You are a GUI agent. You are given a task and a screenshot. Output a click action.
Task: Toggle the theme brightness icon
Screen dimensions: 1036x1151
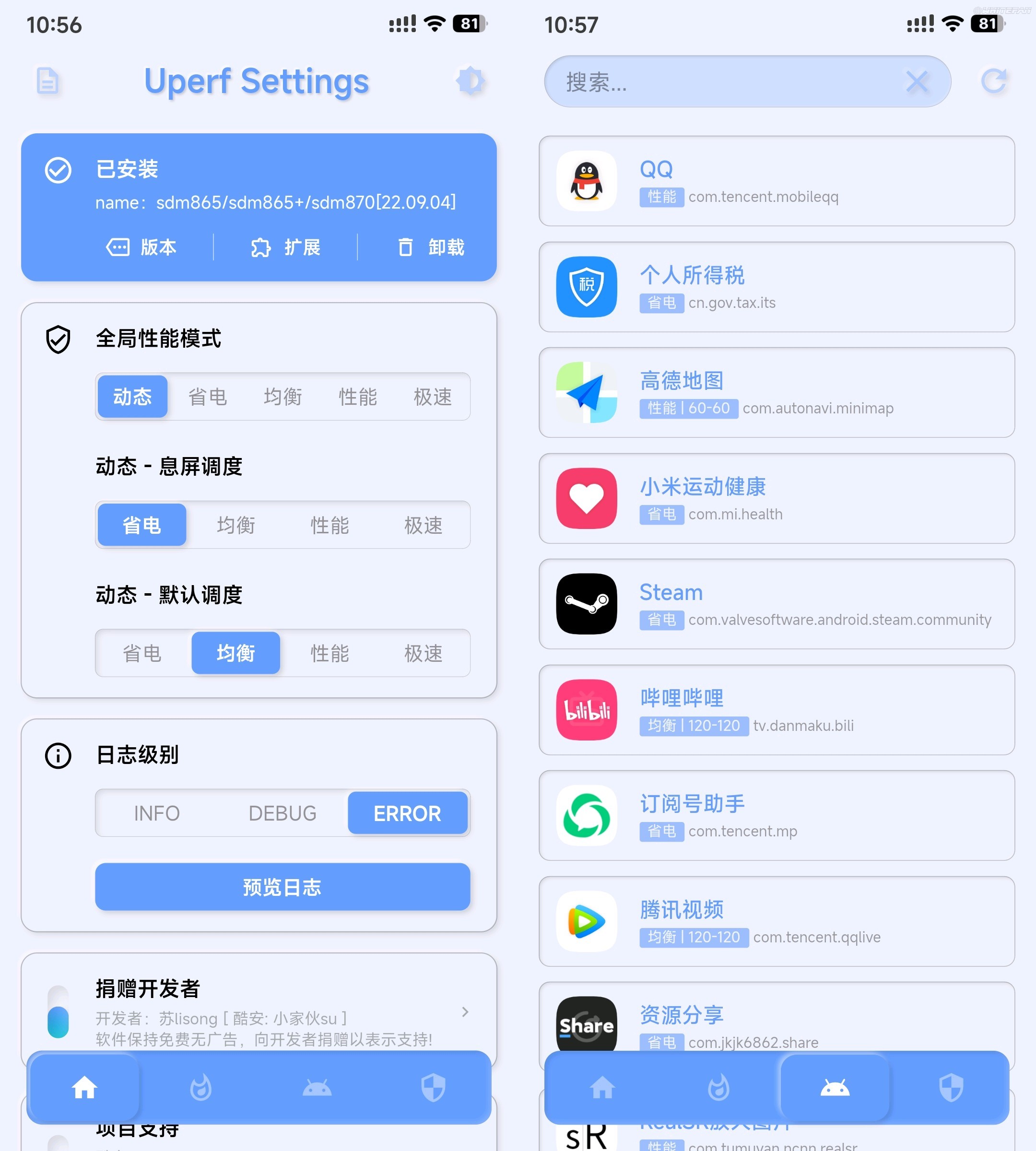point(470,80)
